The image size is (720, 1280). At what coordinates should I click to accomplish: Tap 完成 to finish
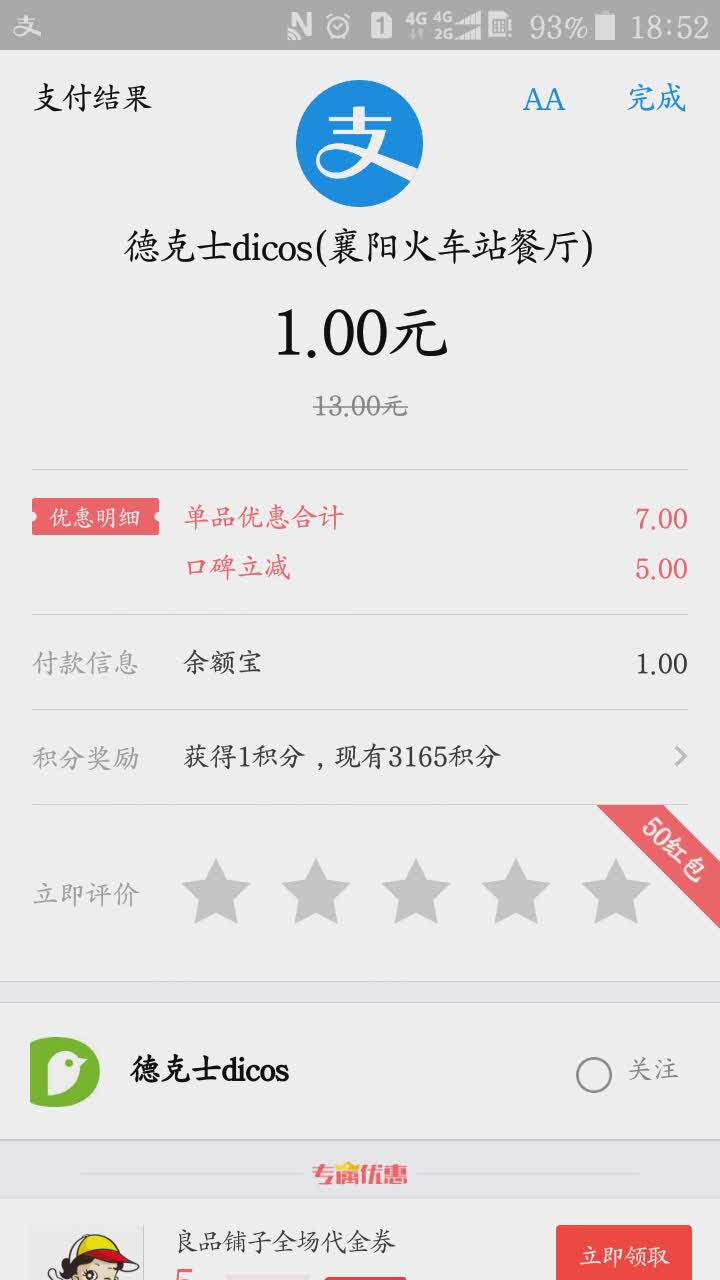click(656, 98)
